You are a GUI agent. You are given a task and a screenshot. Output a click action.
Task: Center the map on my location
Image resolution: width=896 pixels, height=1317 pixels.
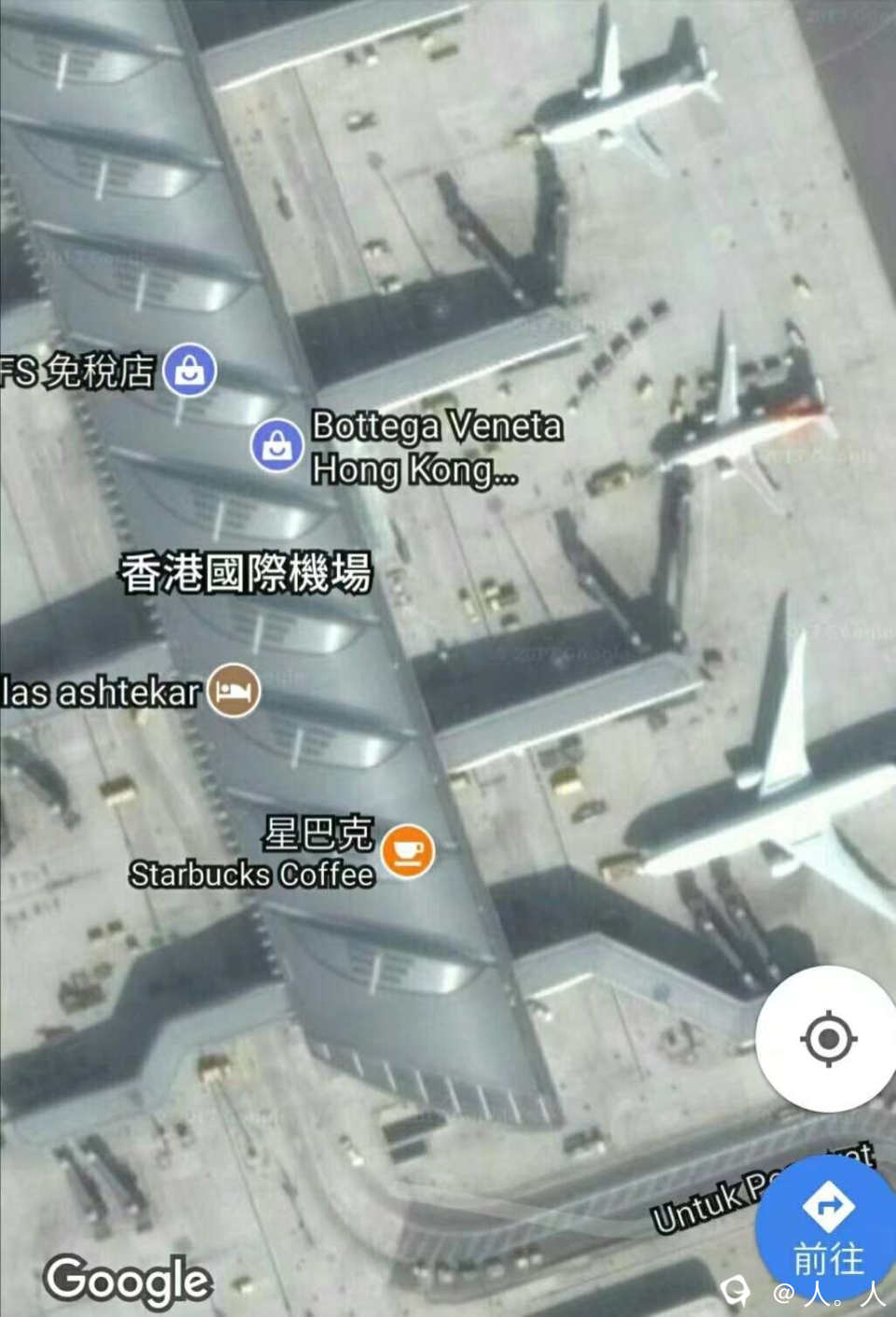pyautogui.click(x=827, y=1038)
